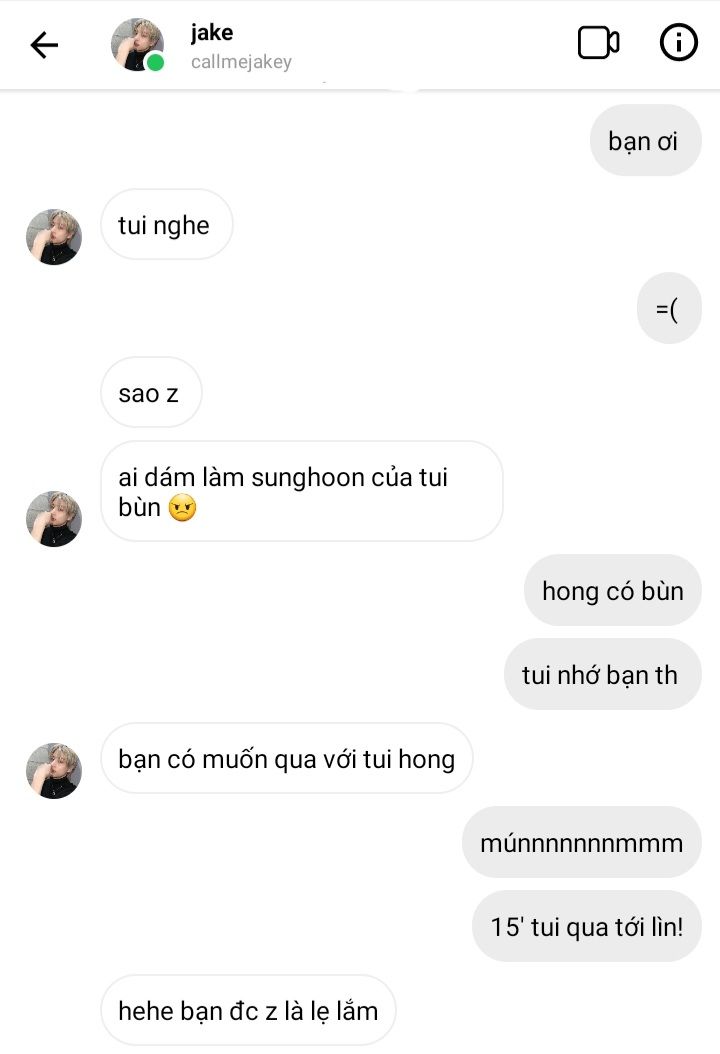Screen dimensions: 720x1054
Task: Tap jake's avatar beside 'tui nghe'
Action: click(53, 237)
